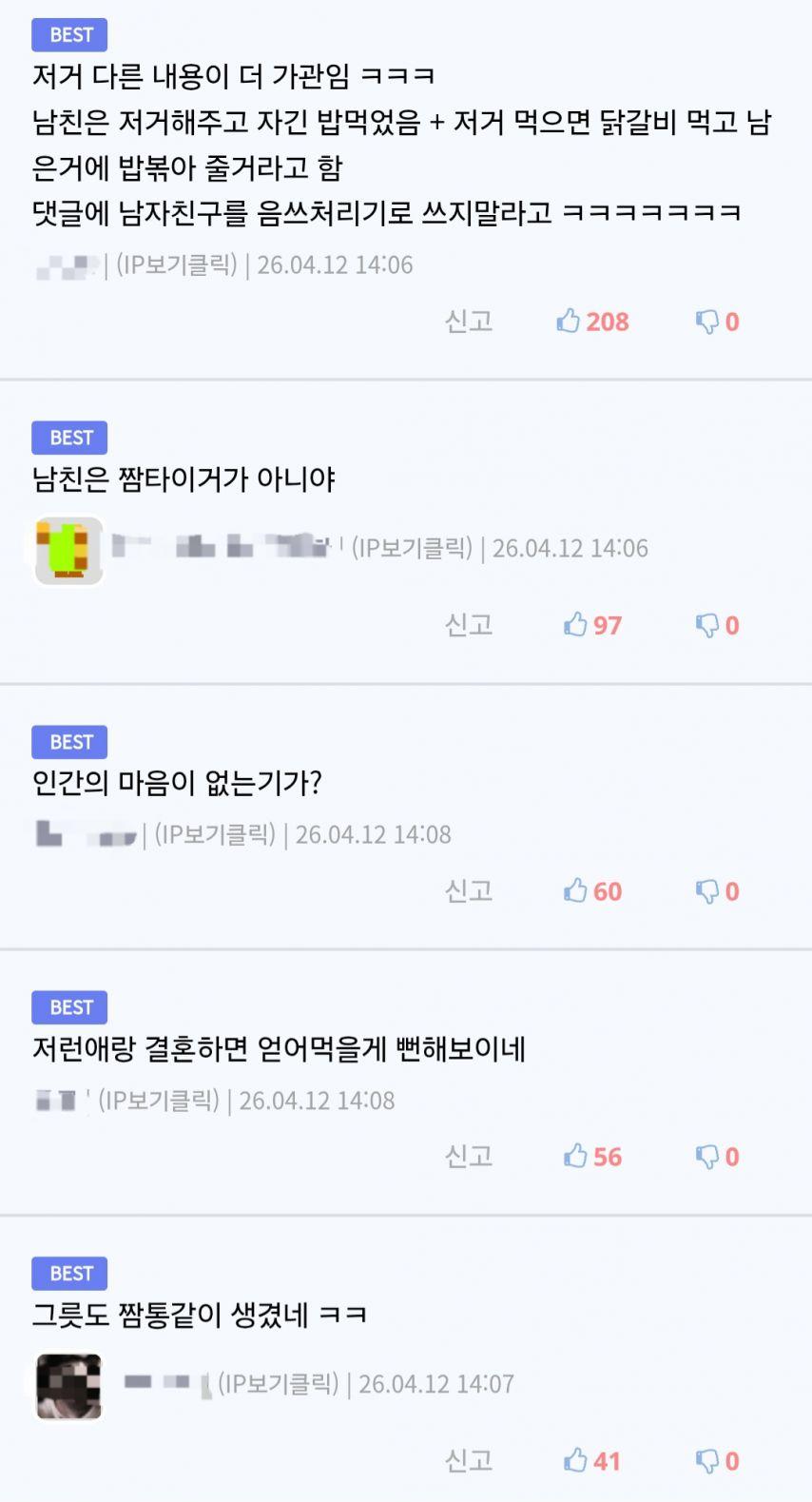Click the dislike icon on the fourth comment
This screenshot has height=1502, width=812.
706,1157
